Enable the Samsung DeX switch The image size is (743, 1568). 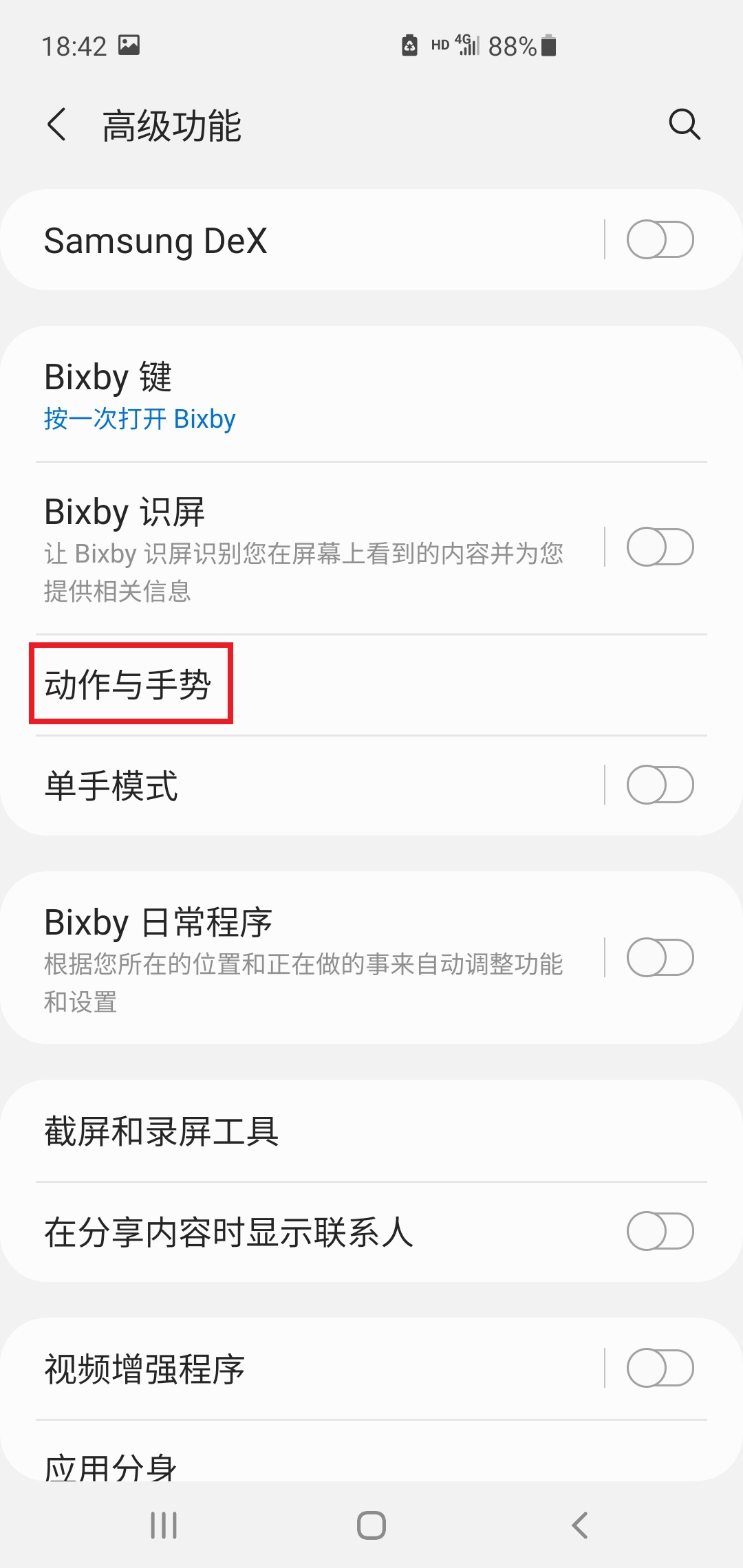click(659, 240)
